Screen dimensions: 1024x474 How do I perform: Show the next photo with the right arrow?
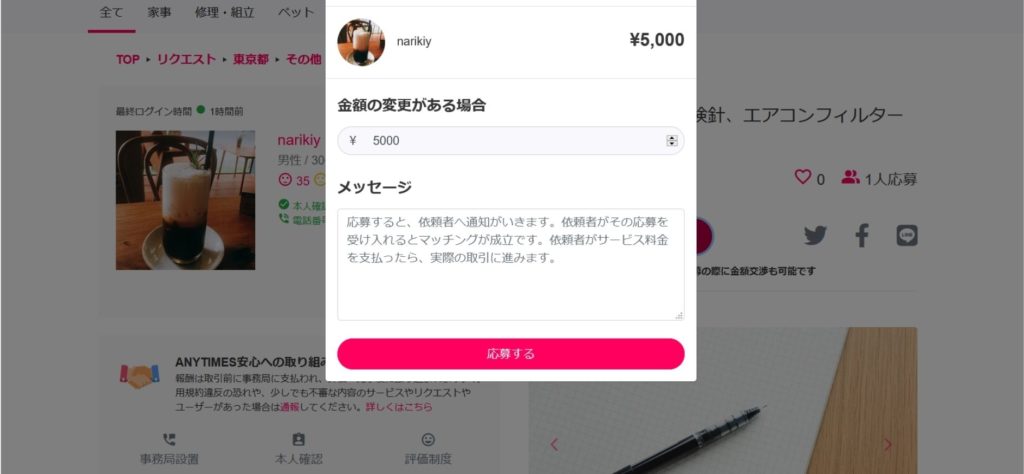coord(887,445)
